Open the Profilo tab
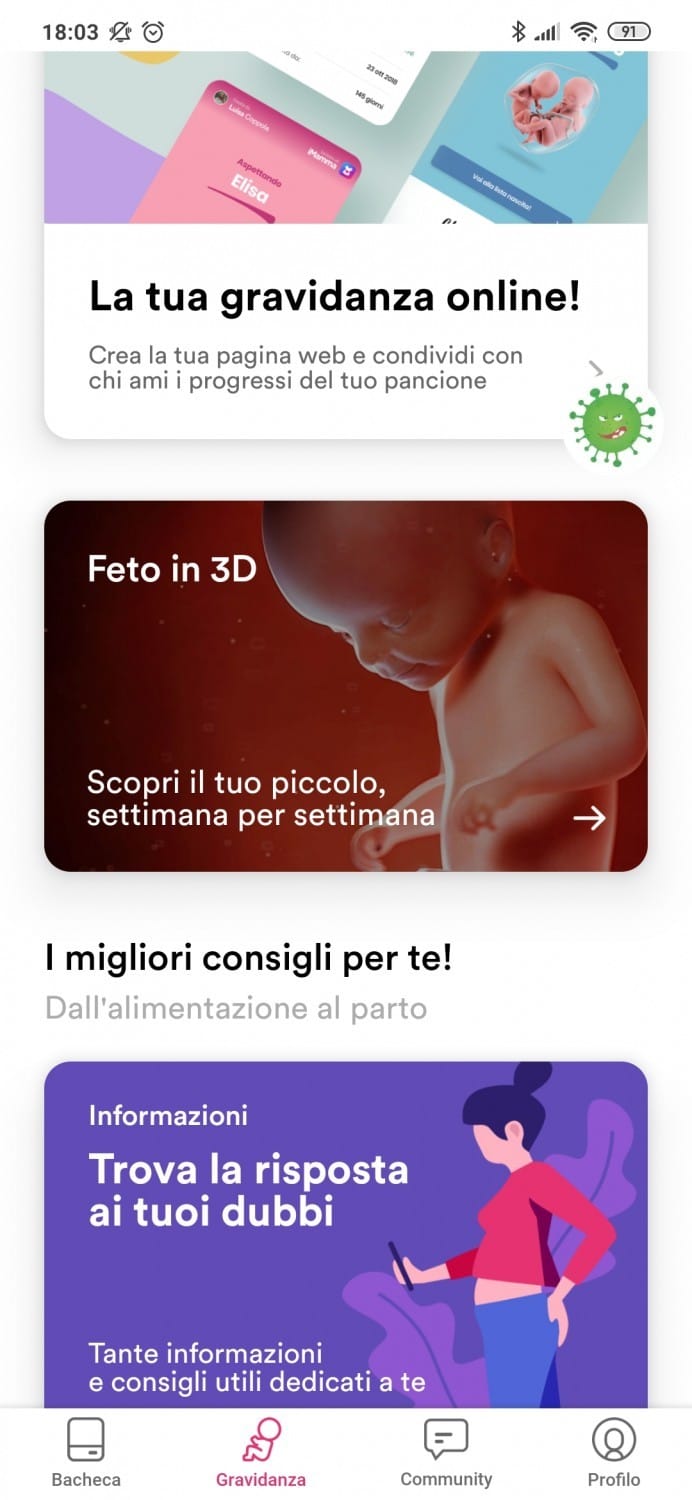The height and width of the screenshot is (1500, 692). pos(613,1453)
